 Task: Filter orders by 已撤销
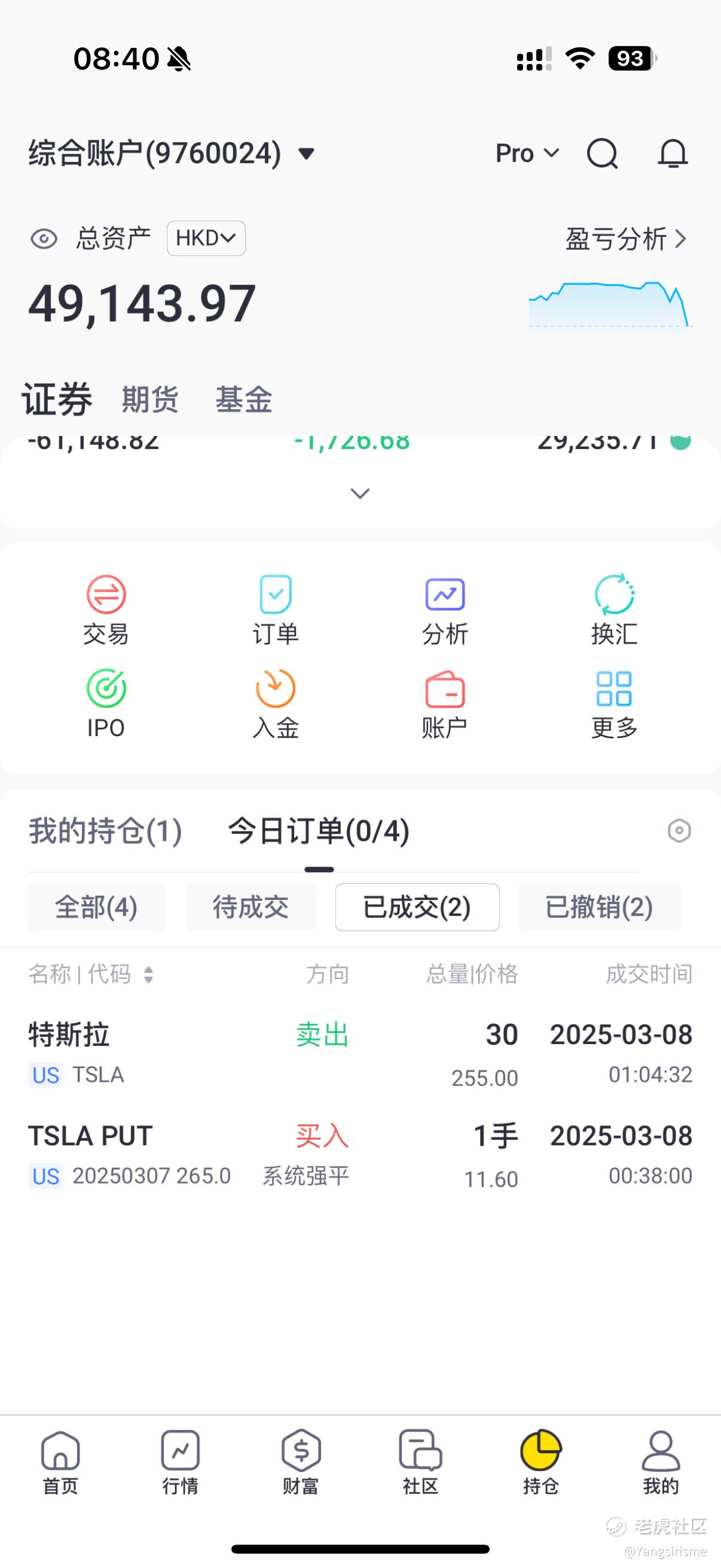598,907
